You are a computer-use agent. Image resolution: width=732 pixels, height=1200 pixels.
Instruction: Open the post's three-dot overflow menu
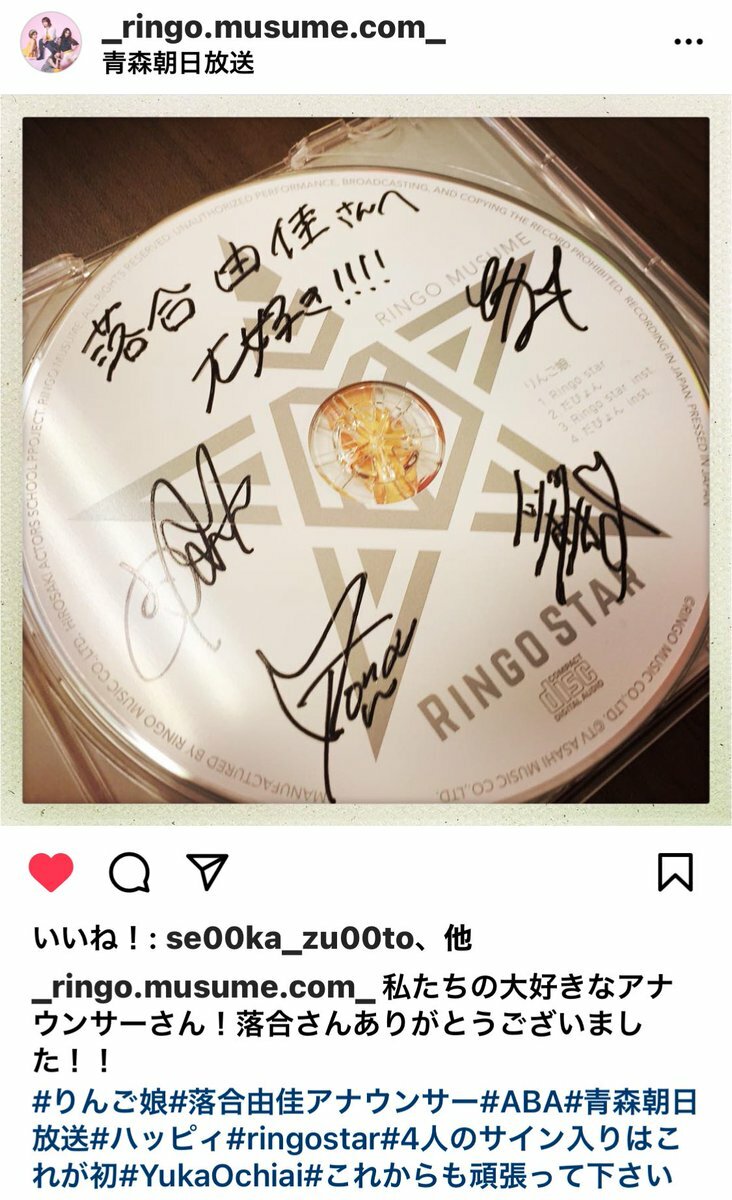[689, 42]
